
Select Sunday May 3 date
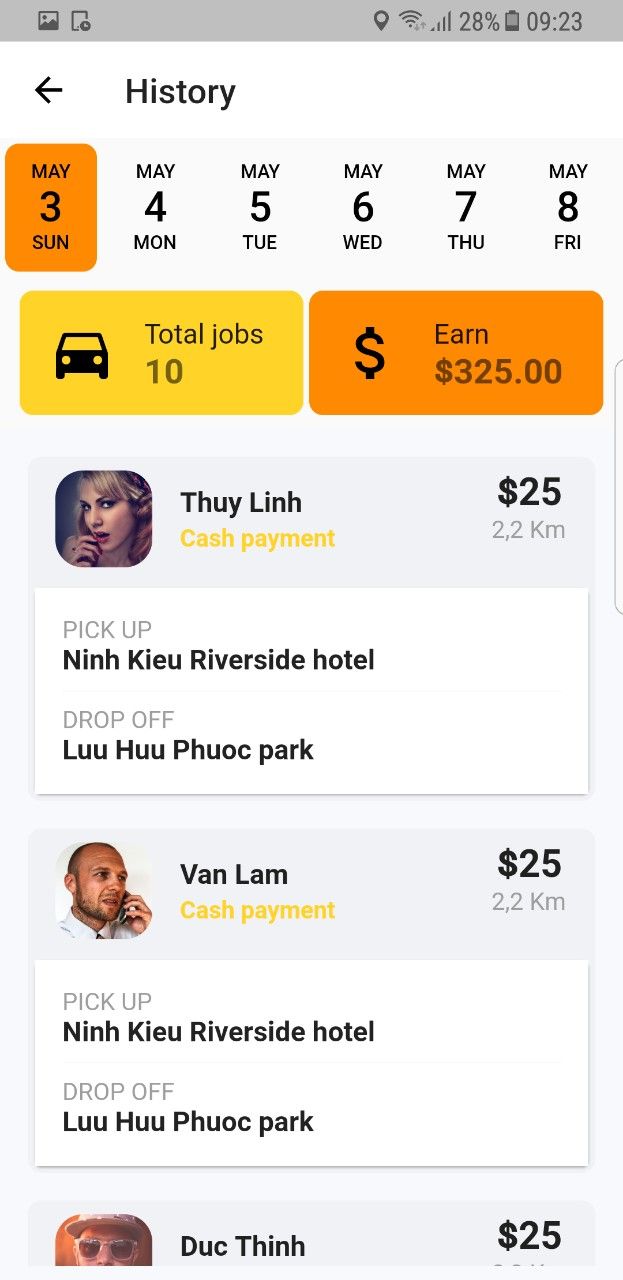pos(51,207)
